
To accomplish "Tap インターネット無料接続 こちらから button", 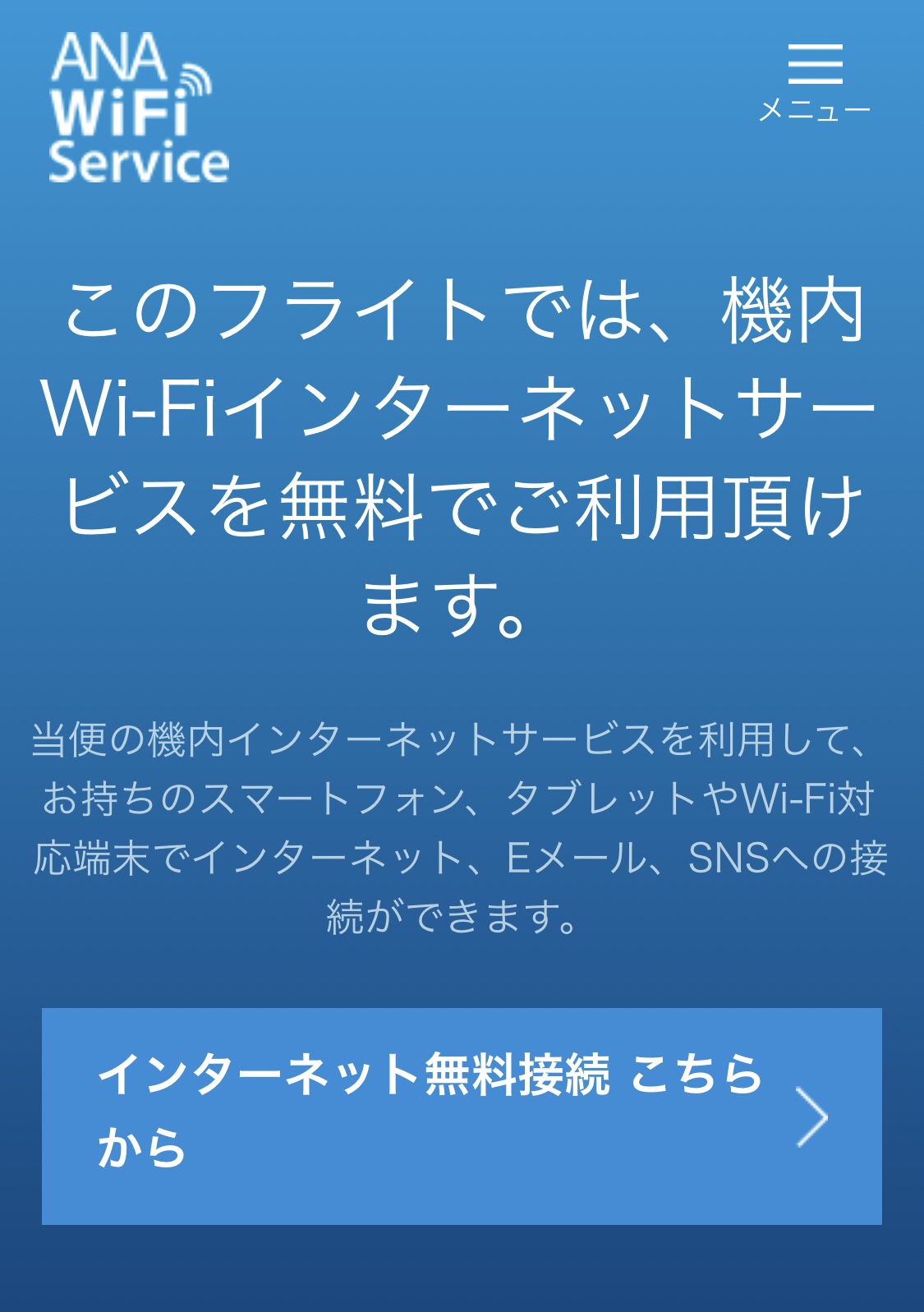I will (x=462, y=1116).
